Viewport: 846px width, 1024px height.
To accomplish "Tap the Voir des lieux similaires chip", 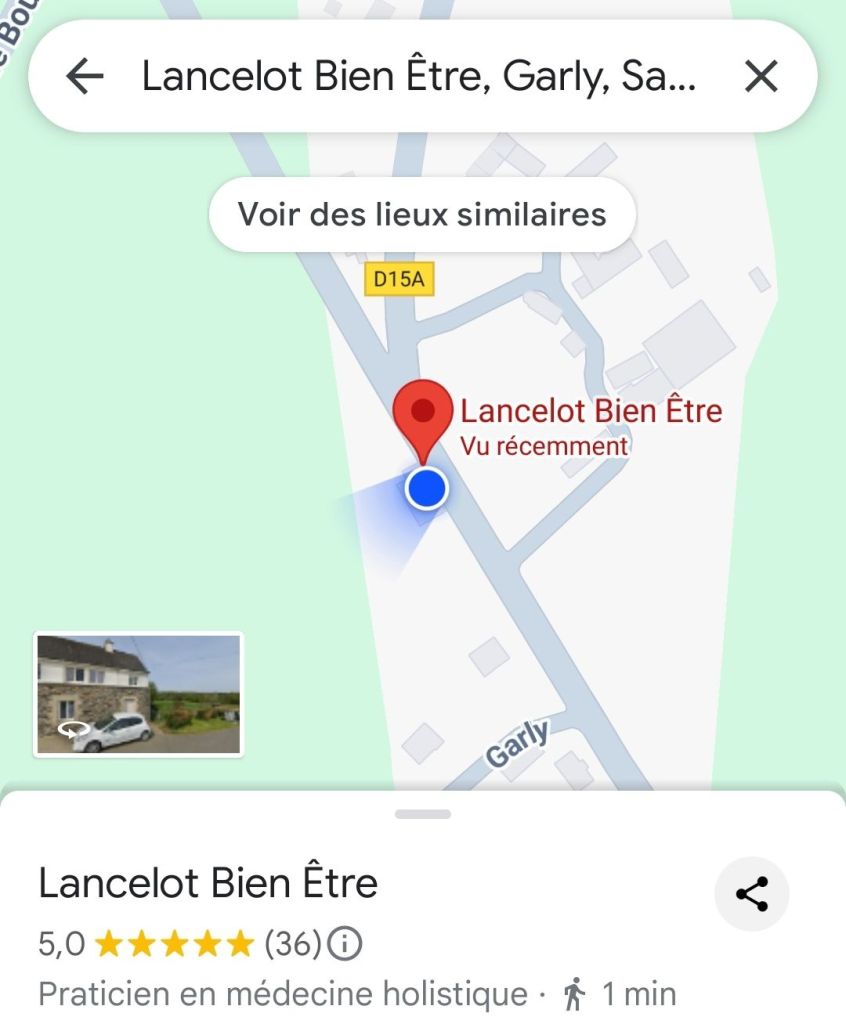I will pyautogui.click(x=422, y=214).
